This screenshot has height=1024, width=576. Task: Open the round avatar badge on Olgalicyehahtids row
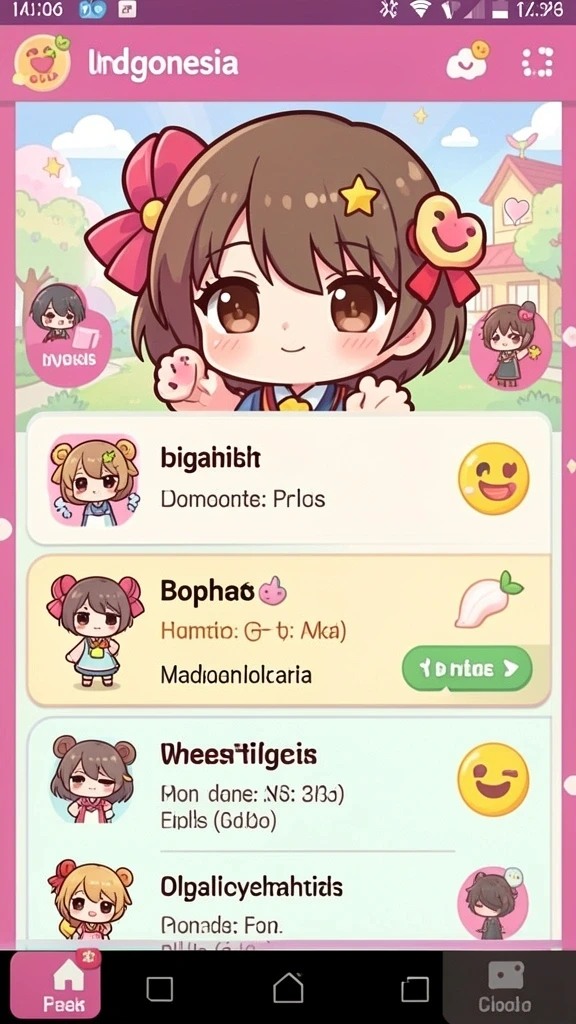pyautogui.click(x=492, y=903)
